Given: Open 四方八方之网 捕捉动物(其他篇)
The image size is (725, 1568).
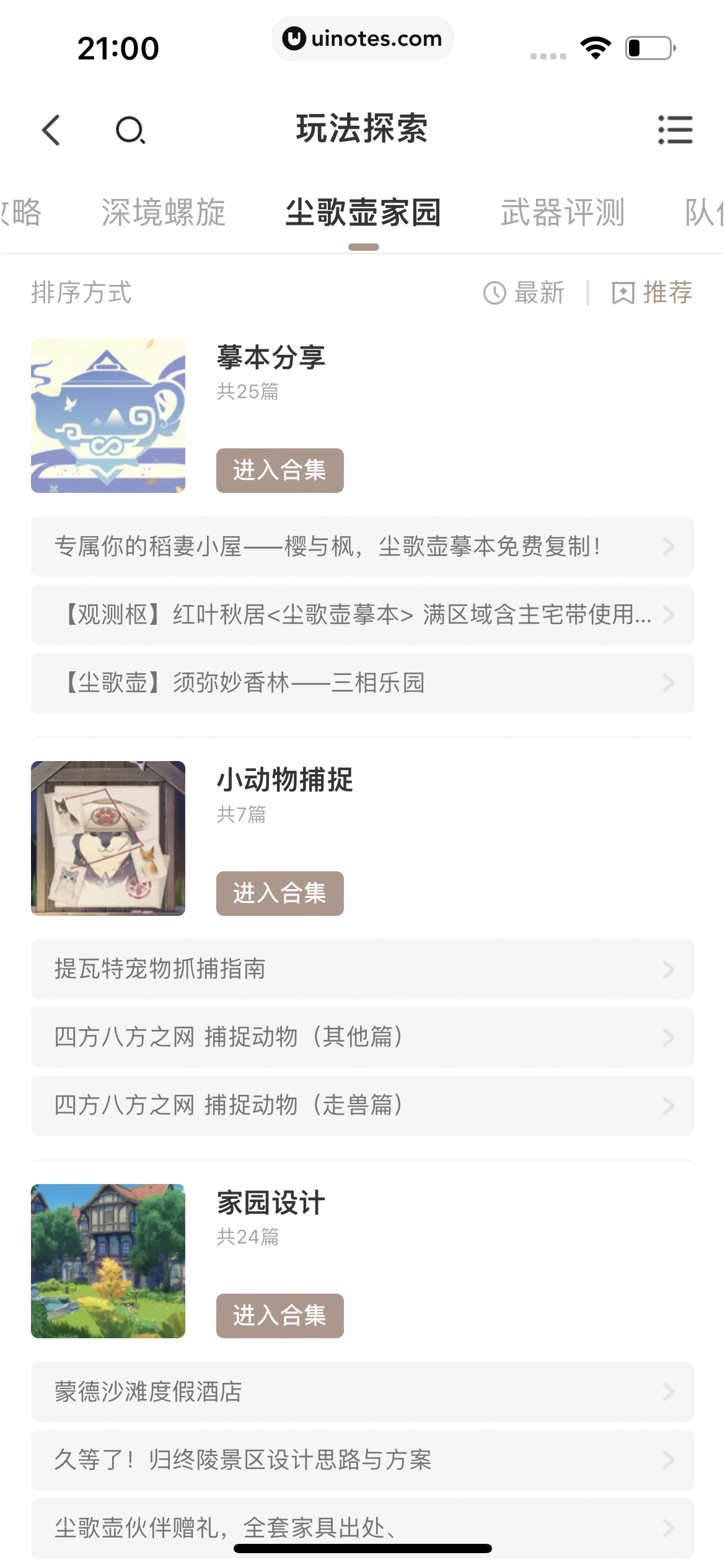Looking at the screenshot, I should (x=362, y=1037).
